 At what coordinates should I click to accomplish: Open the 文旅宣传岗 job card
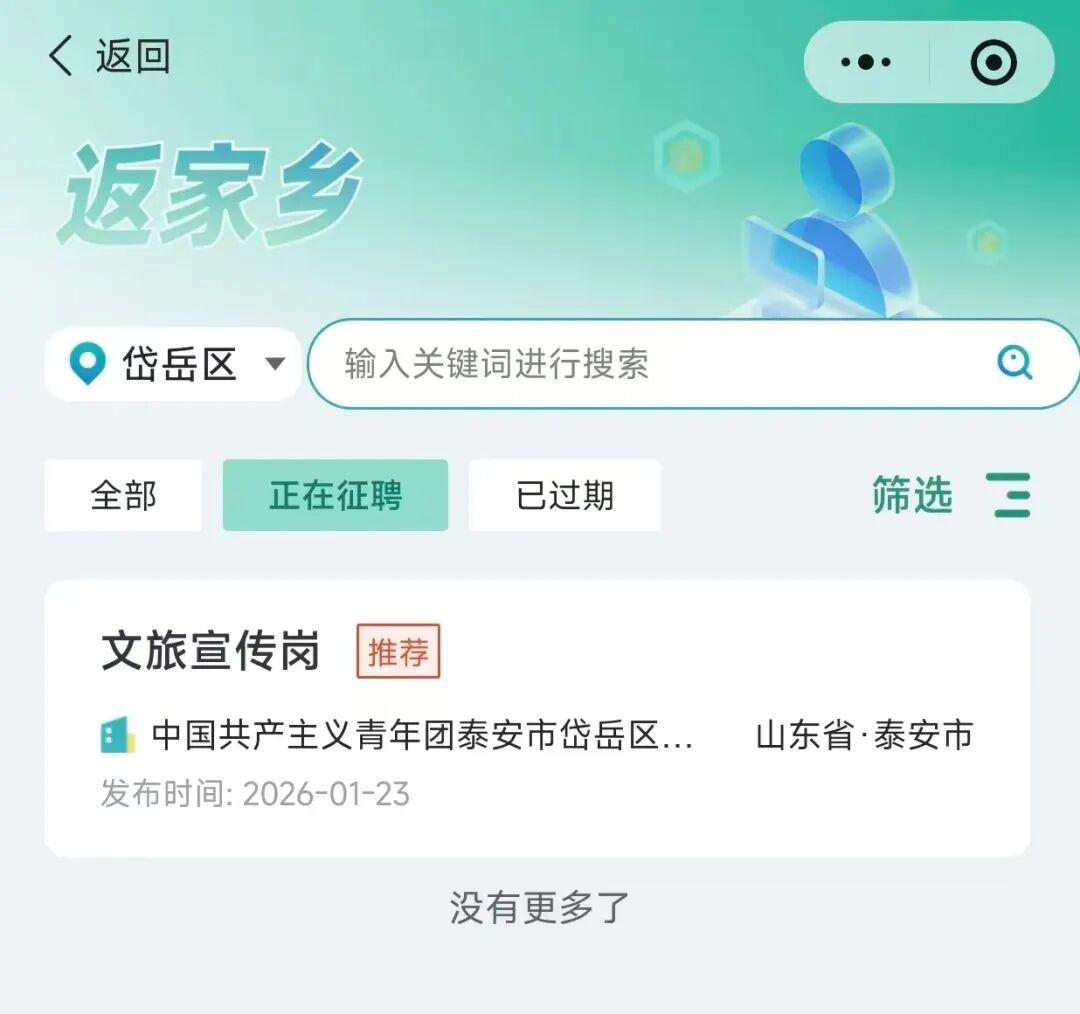click(537, 718)
